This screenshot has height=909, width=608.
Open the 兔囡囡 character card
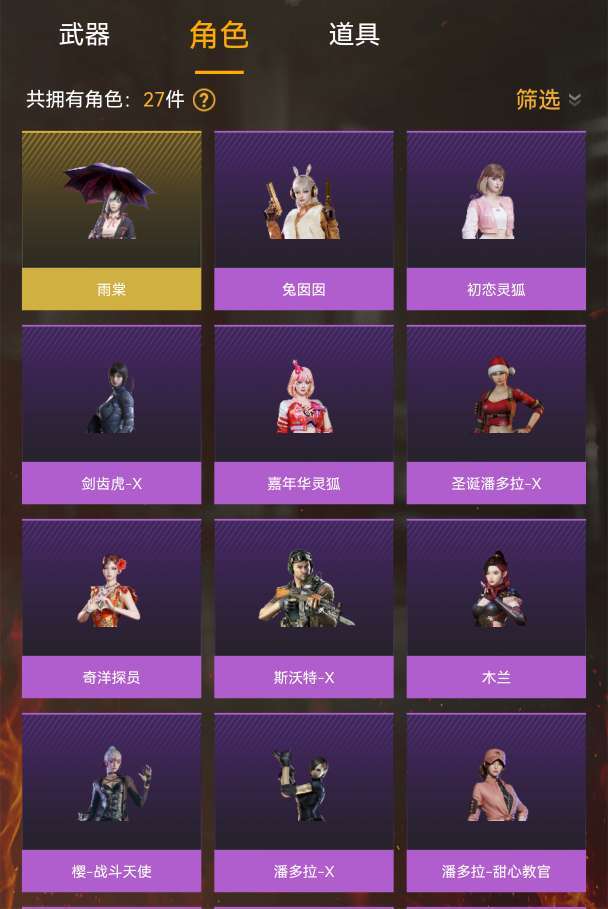pos(304,220)
